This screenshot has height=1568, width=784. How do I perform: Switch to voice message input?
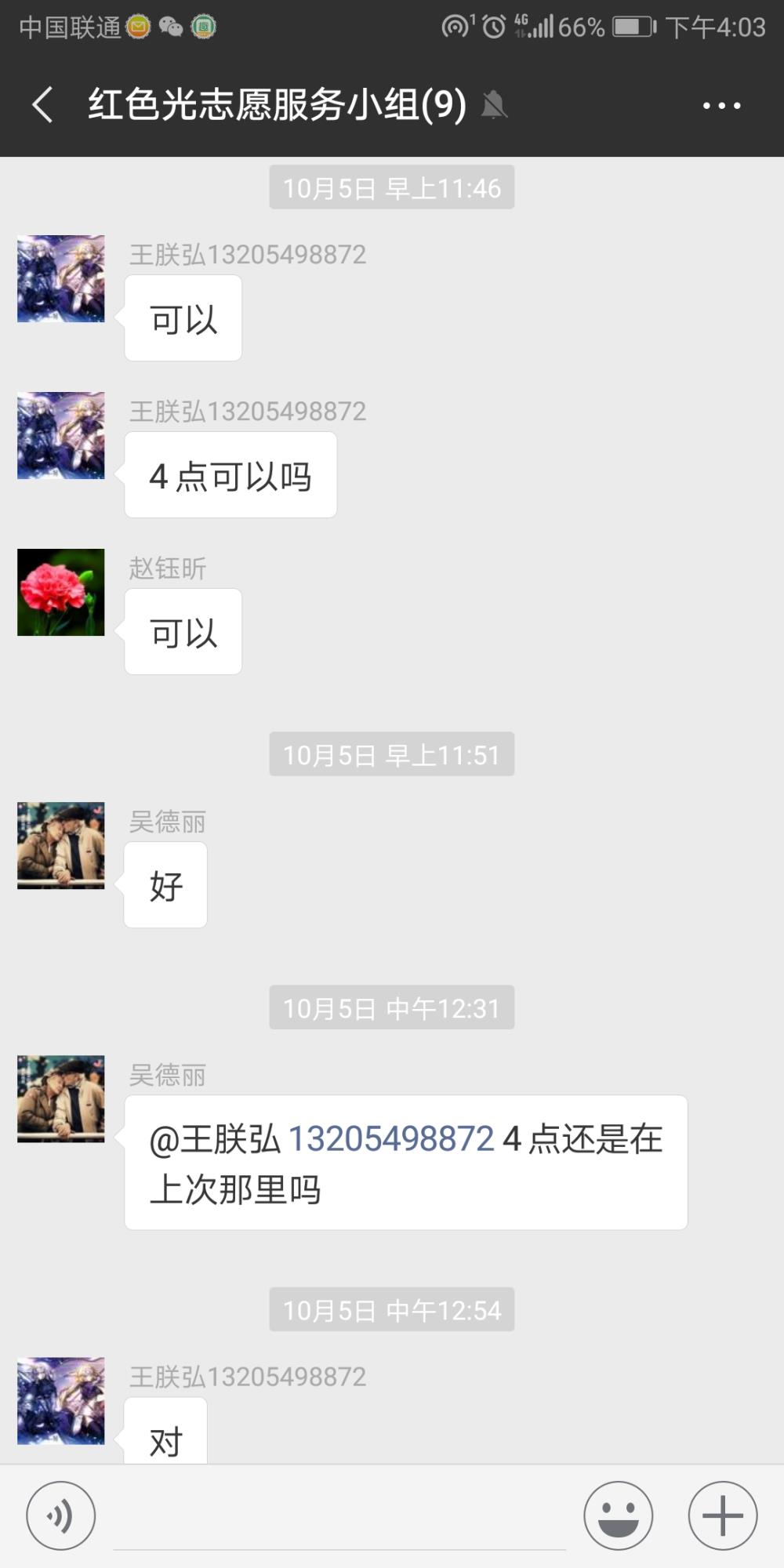click(61, 1515)
